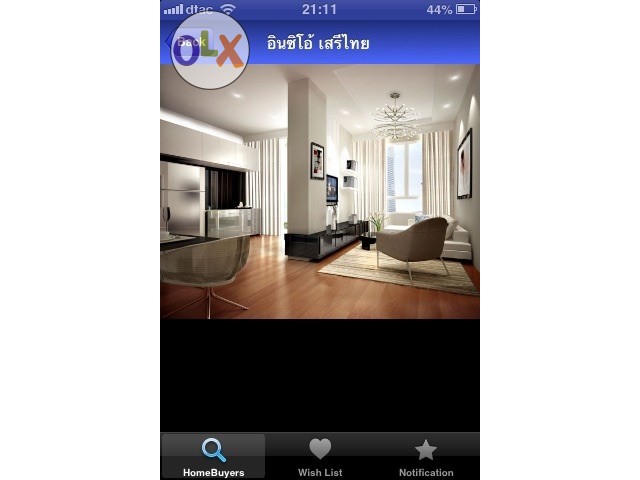640x480 pixels.
Task: Switch to the Notification tab
Action: (426, 456)
